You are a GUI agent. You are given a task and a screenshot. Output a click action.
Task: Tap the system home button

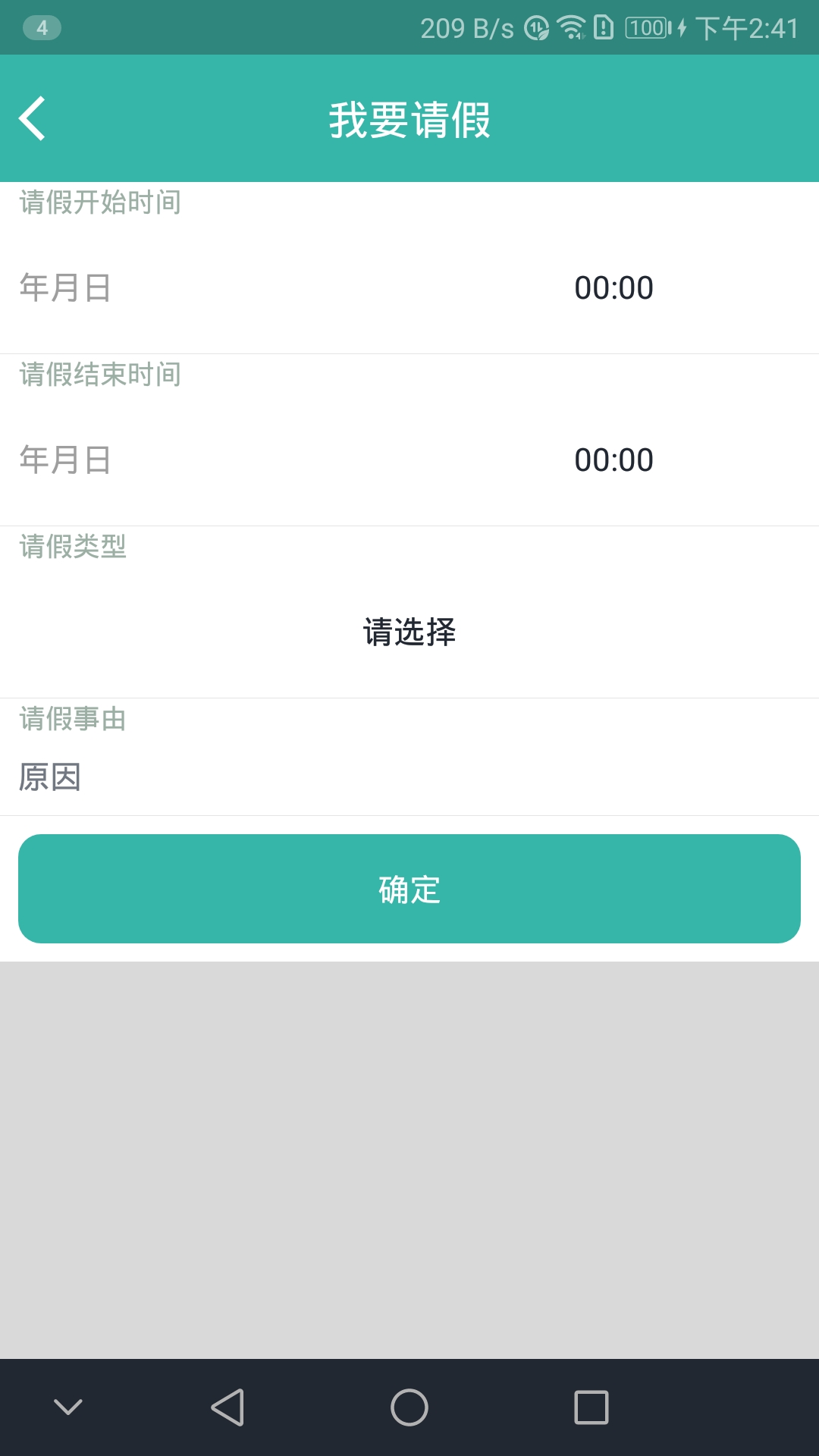point(409,1407)
